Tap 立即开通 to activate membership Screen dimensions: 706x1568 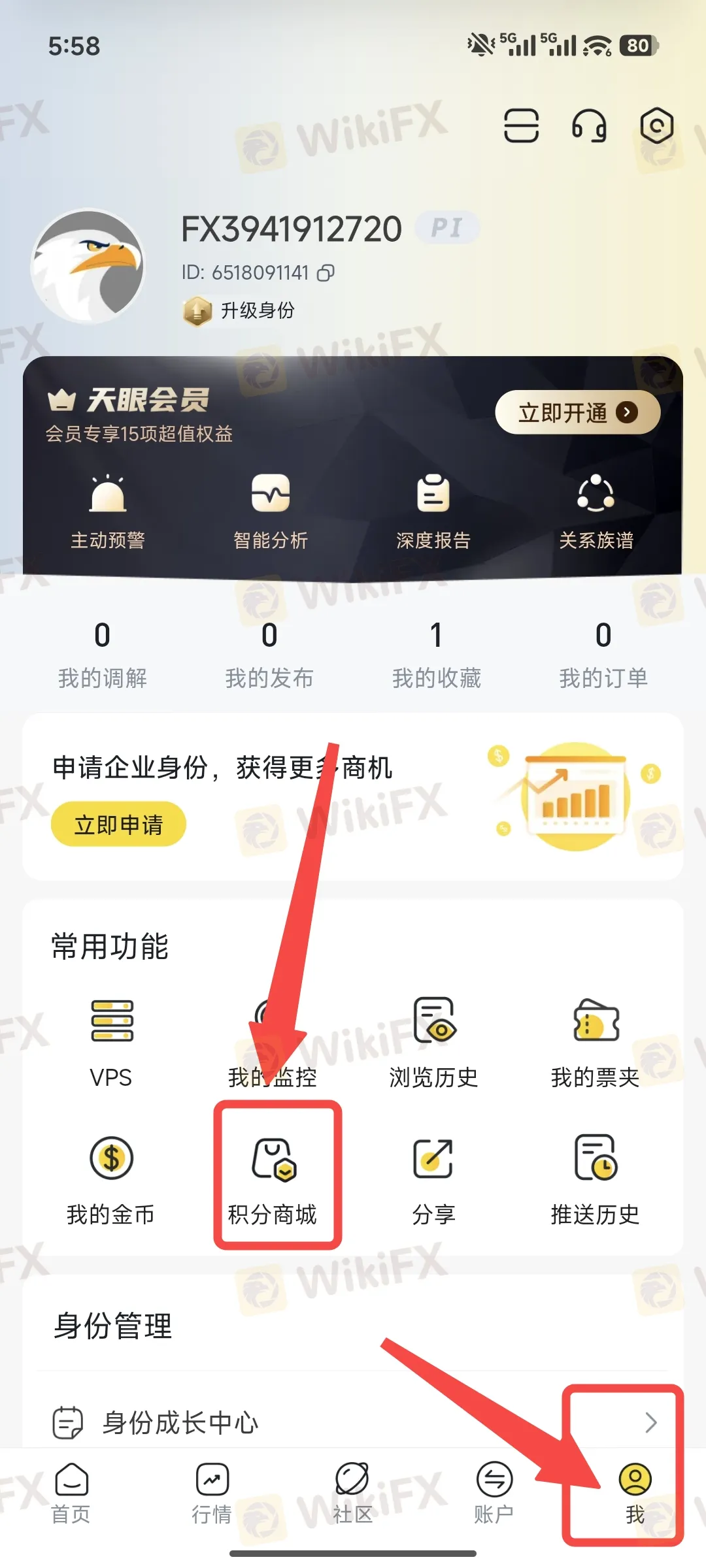pyautogui.click(x=577, y=412)
